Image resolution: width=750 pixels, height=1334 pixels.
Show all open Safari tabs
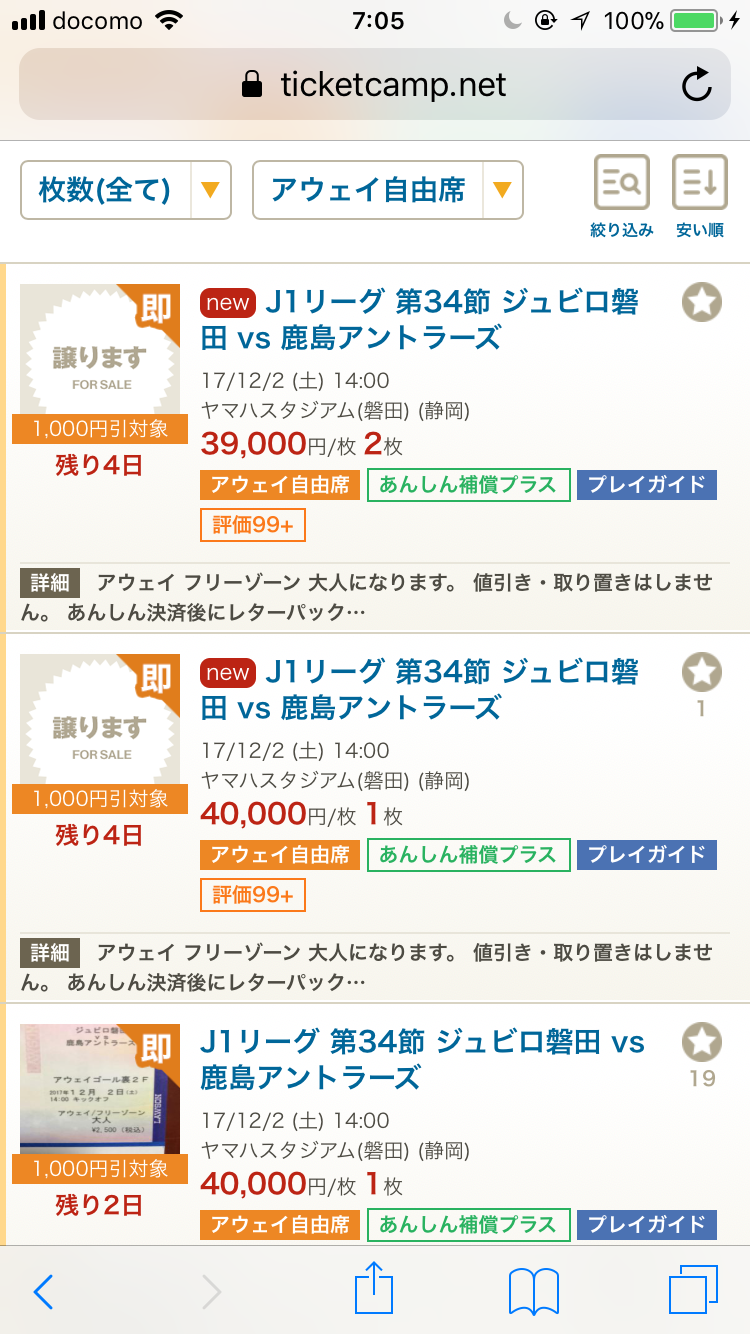[x=693, y=1292]
